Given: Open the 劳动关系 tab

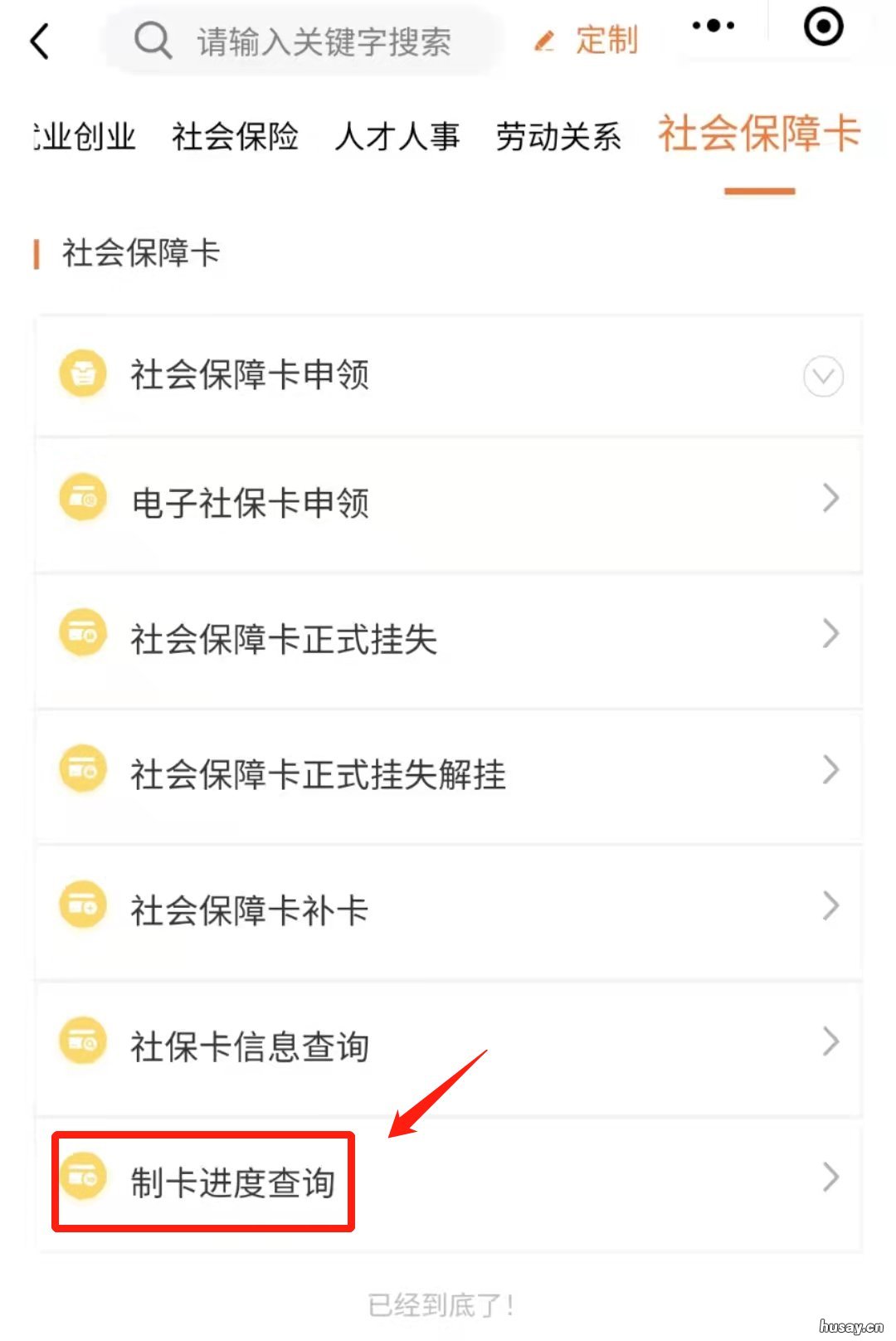Looking at the screenshot, I should click(557, 137).
